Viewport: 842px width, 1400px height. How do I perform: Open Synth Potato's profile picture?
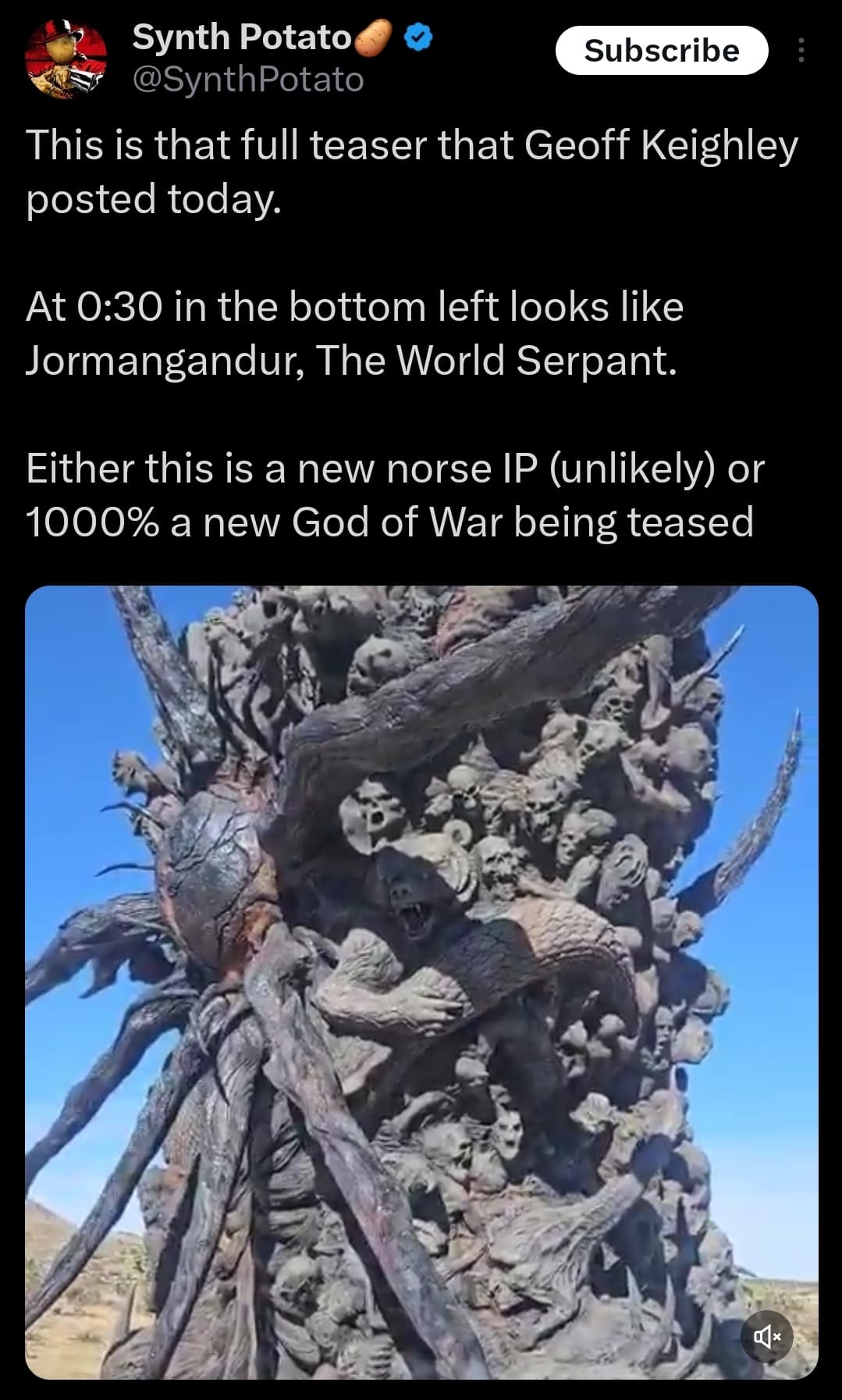[x=66, y=59]
